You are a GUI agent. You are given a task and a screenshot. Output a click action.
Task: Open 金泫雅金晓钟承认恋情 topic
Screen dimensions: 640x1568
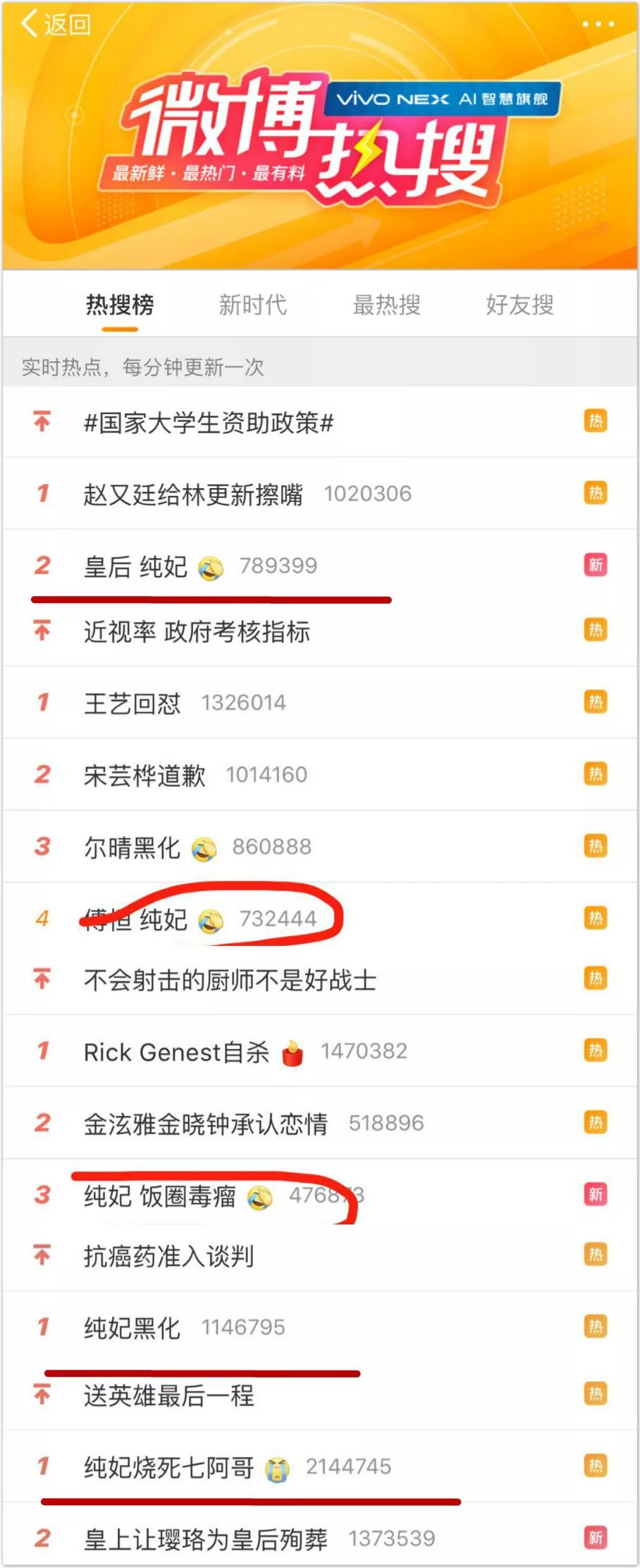click(x=205, y=1124)
